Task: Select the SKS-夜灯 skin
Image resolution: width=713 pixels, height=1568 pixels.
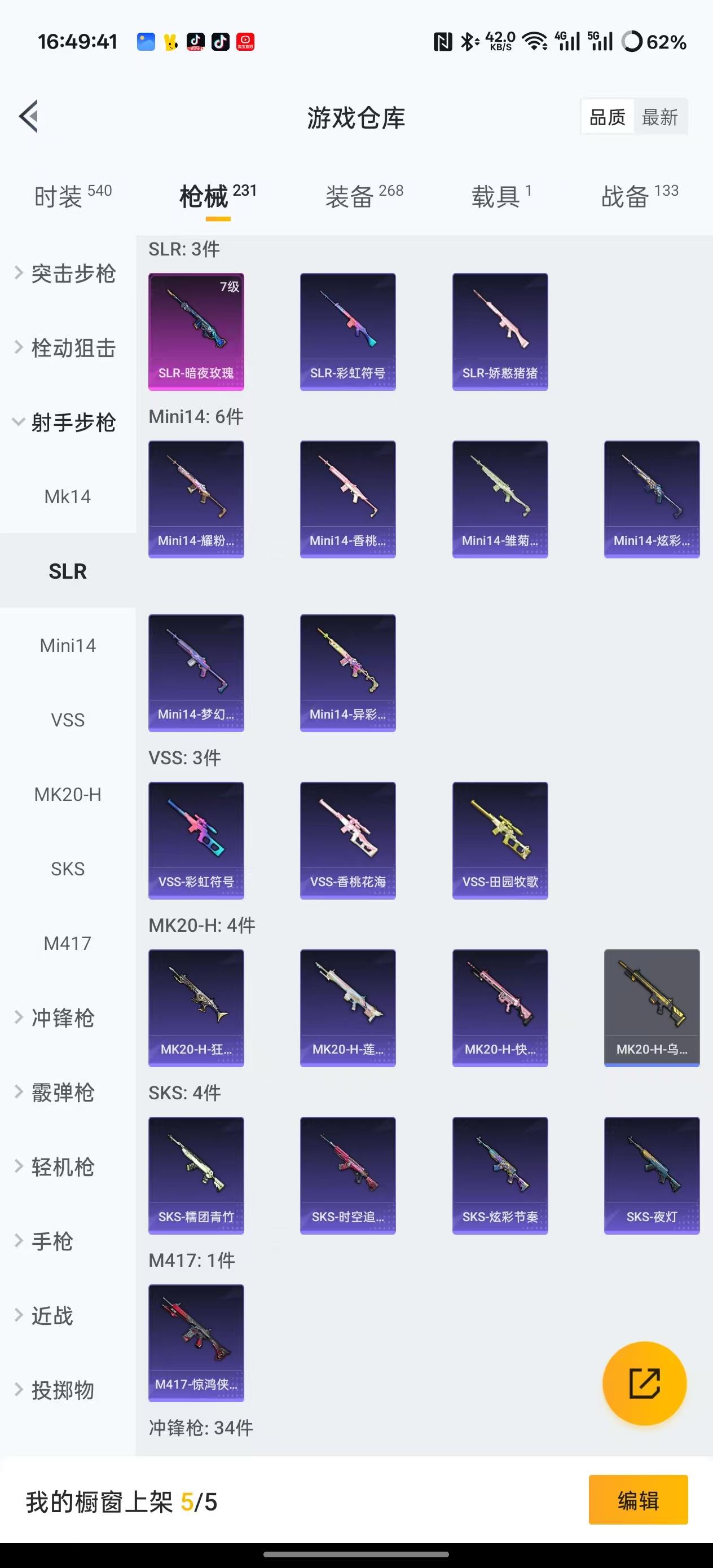Action: click(652, 1175)
